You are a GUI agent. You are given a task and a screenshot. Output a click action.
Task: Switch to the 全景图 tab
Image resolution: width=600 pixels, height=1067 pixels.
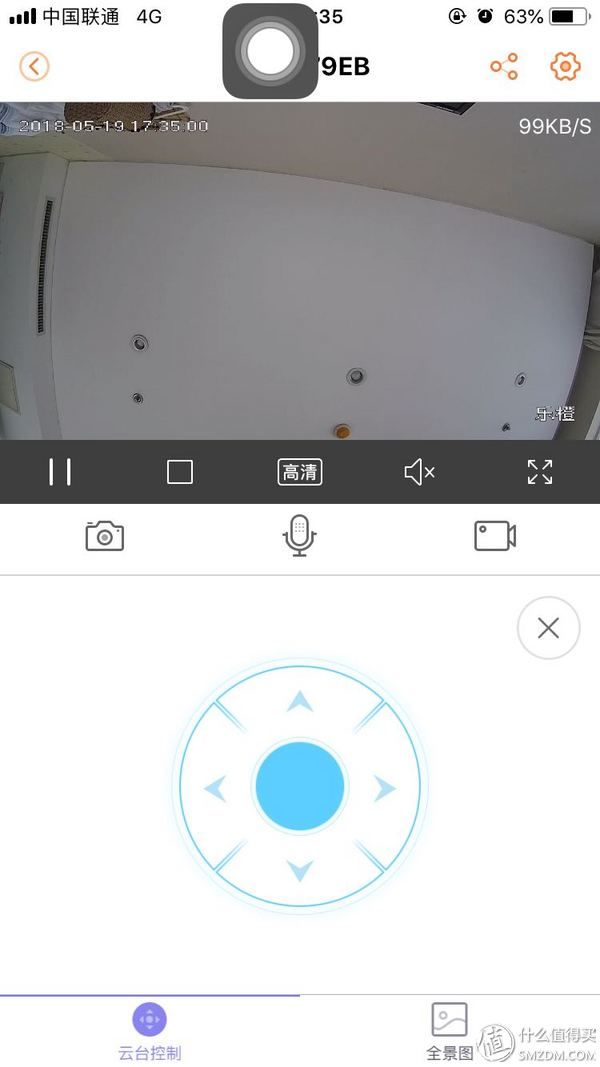449,1032
